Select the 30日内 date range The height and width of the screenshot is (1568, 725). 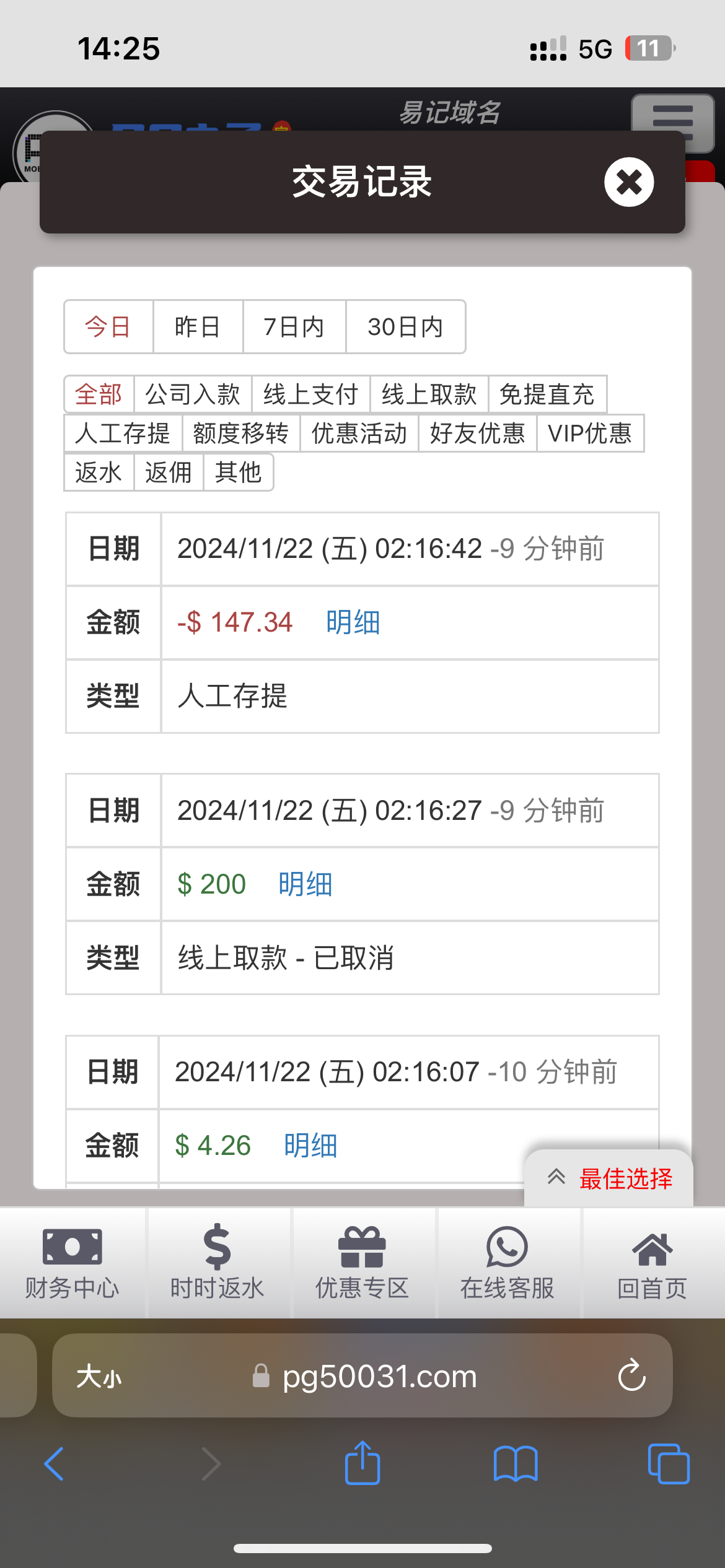pyautogui.click(x=405, y=327)
